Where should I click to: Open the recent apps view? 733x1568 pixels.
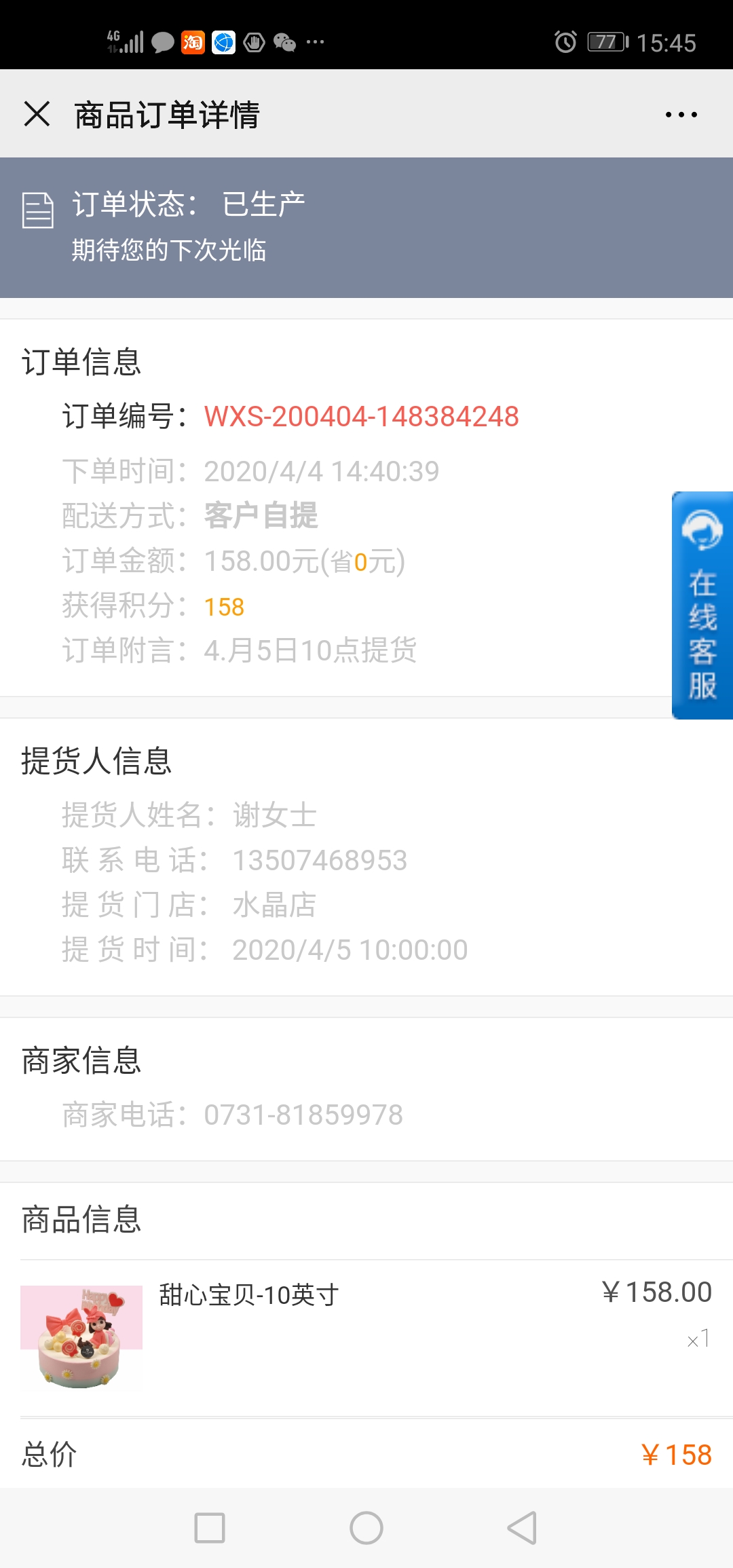click(x=210, y=1528)
